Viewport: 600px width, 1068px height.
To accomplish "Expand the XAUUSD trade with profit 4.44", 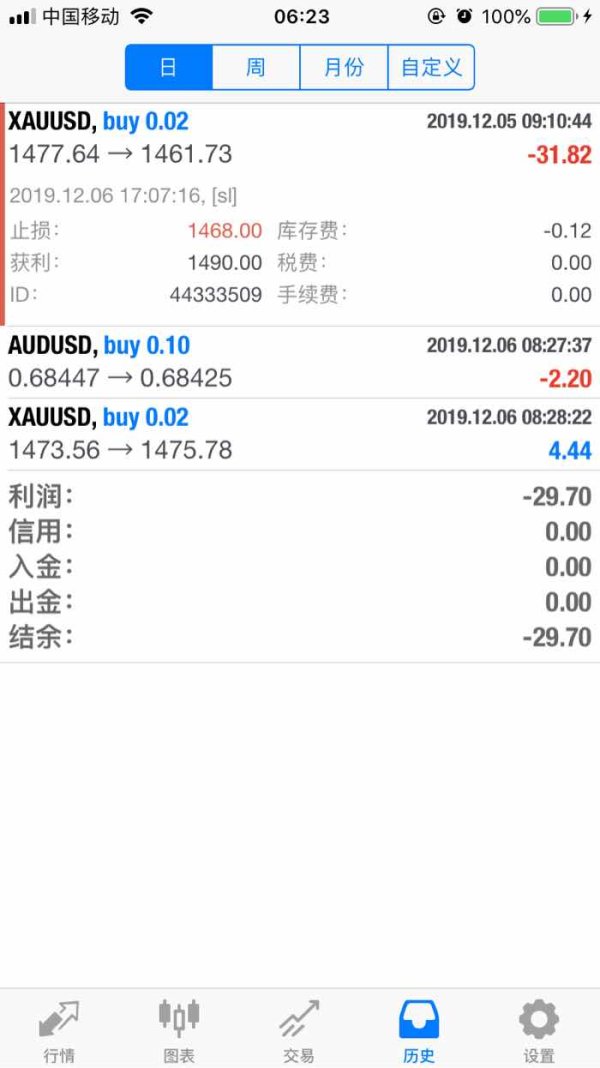I will click(300, 434).
